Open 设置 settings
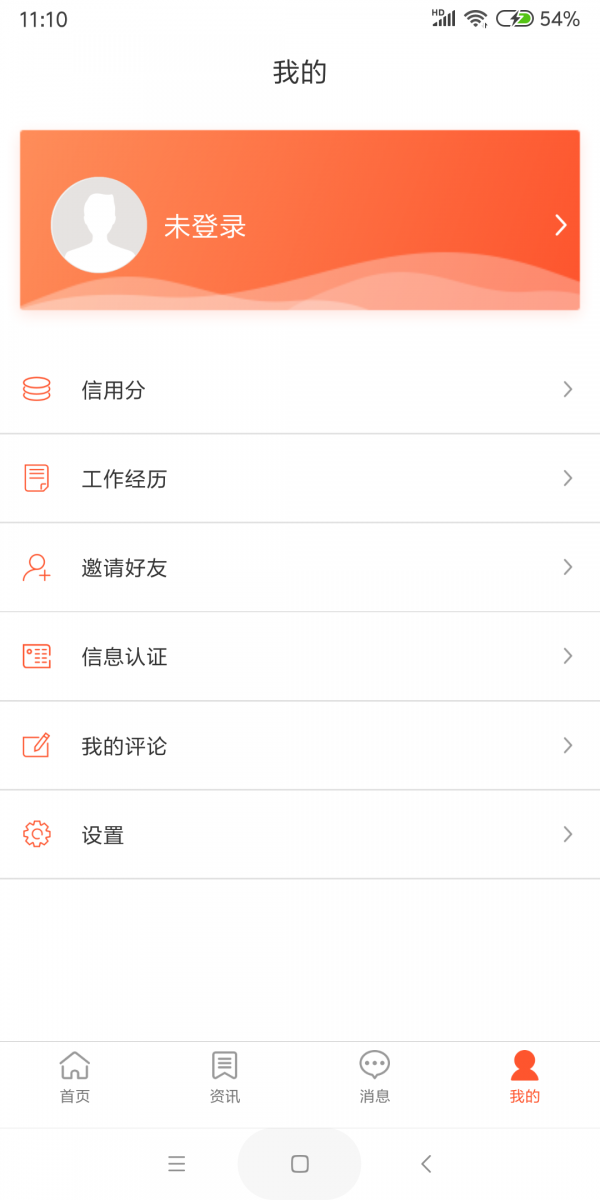This screenshot has height=1200, width=600. tap(300, 835)
